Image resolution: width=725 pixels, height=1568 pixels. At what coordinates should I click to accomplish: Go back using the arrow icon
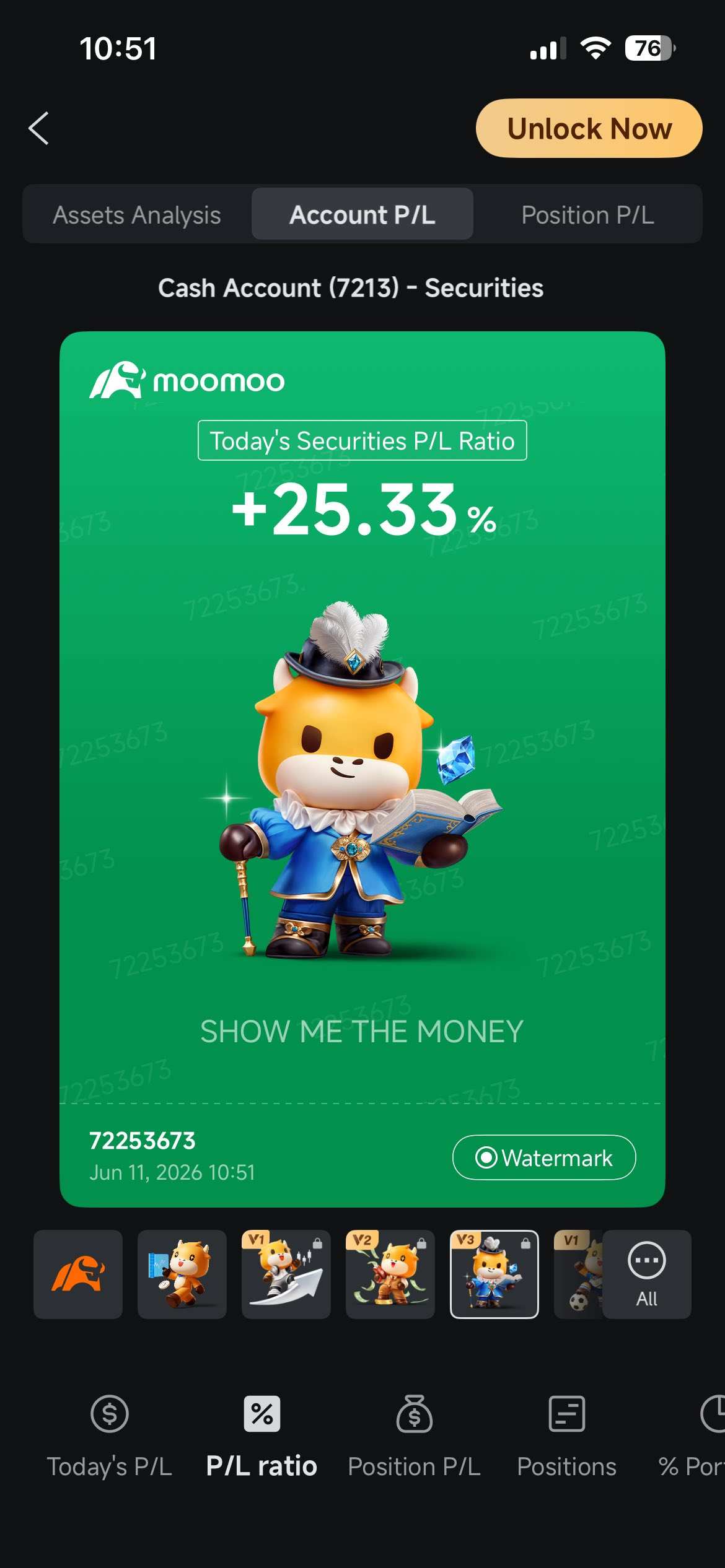[38, 128]
